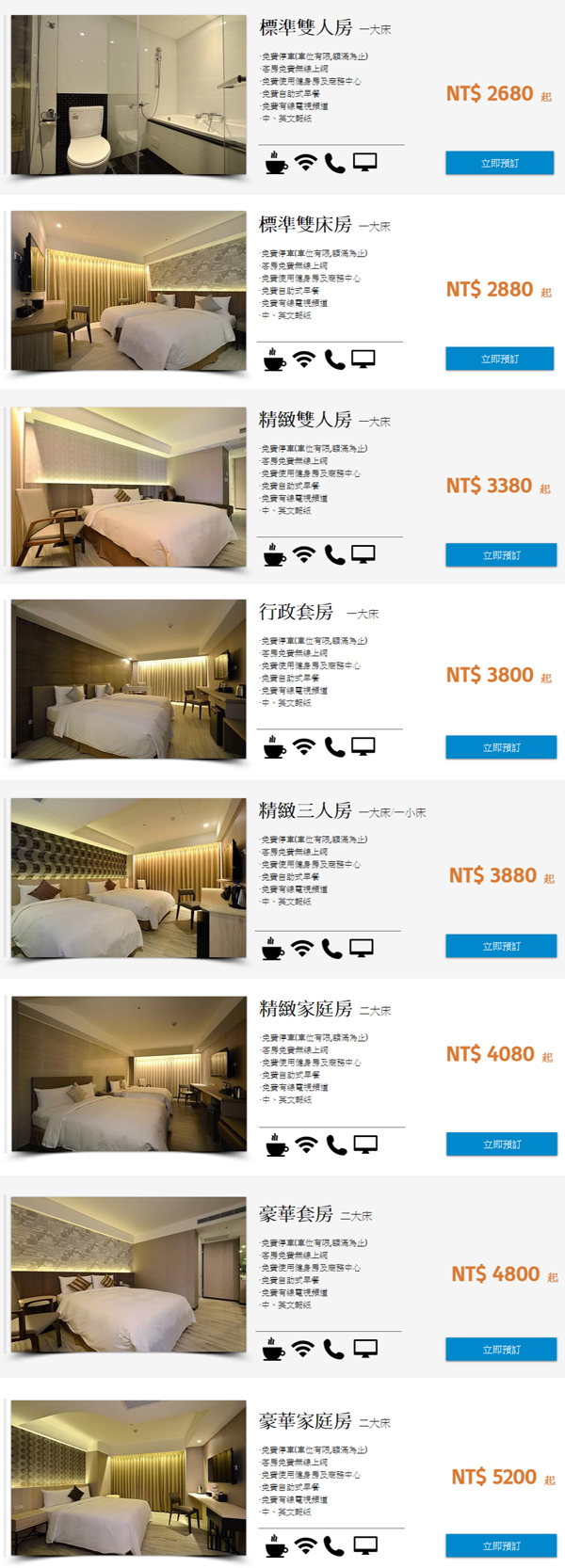Reserve the 精緻雙人房 room now
This screenshot has height=1568, width=565.
coord(500,555)
